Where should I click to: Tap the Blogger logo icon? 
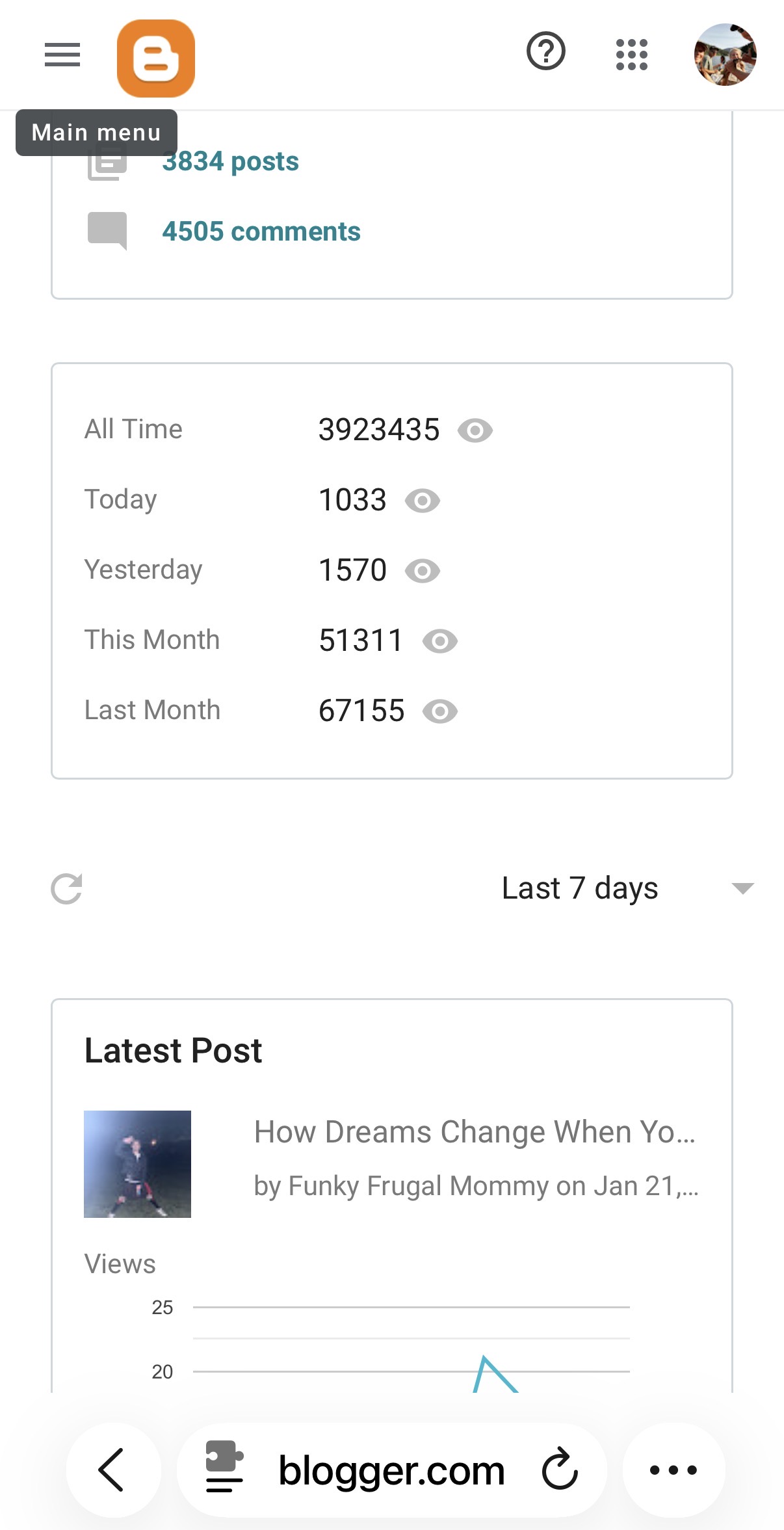click(156, 59)
